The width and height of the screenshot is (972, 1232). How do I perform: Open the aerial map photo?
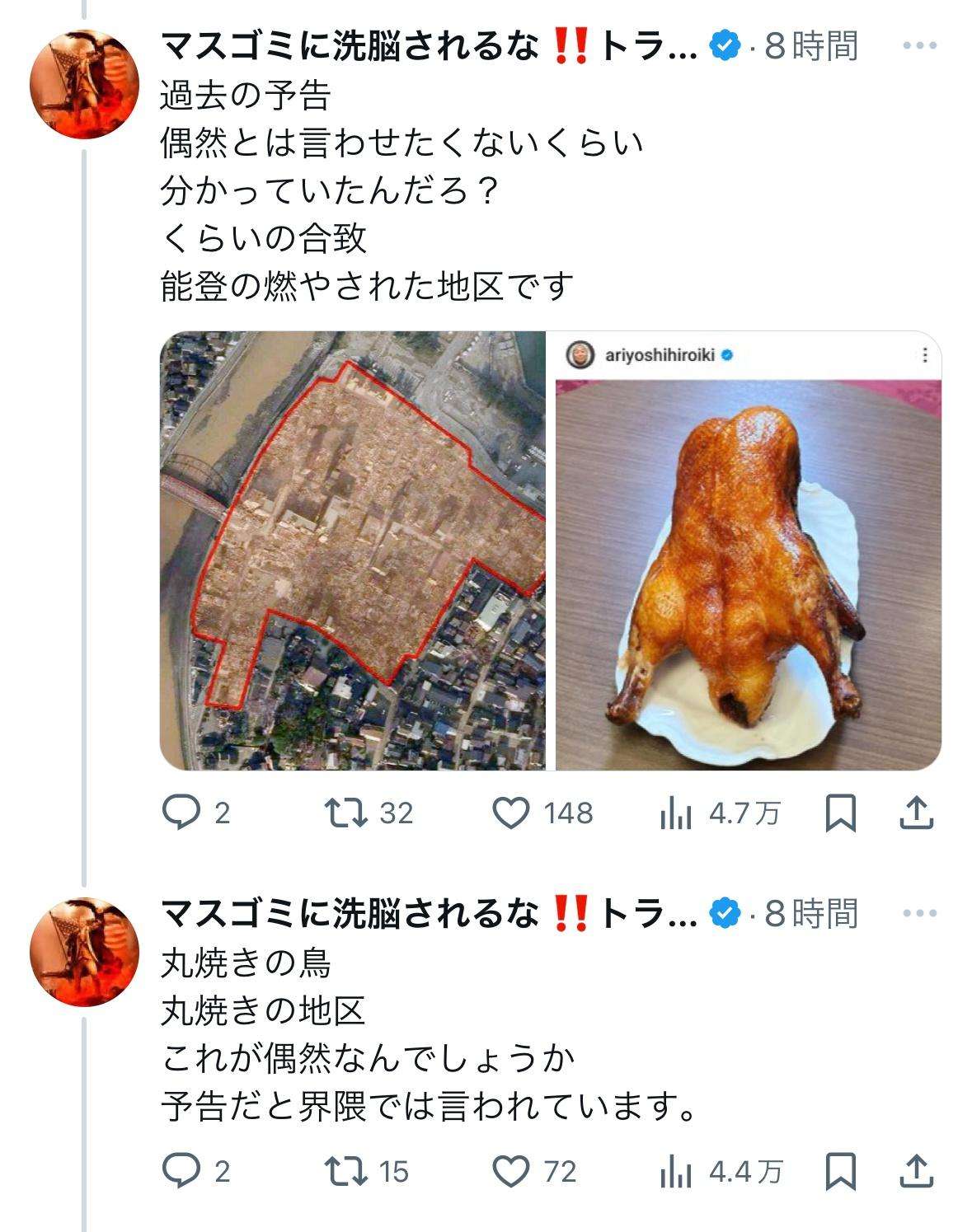coord(353,550)
